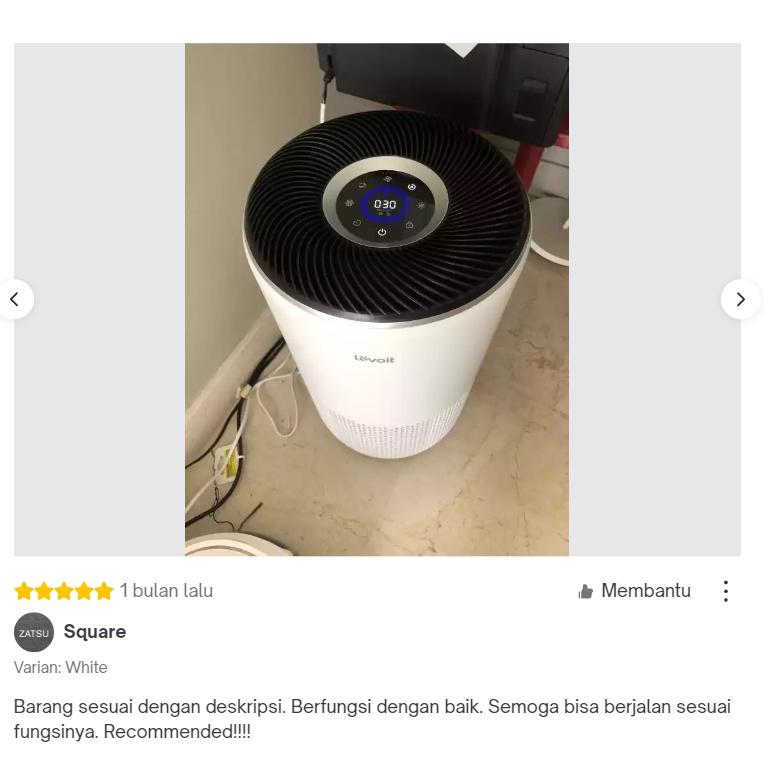Show the next review photo
The height and width of the screenshot is (770, 770).
pyautogui.click(x=740, y=299)
